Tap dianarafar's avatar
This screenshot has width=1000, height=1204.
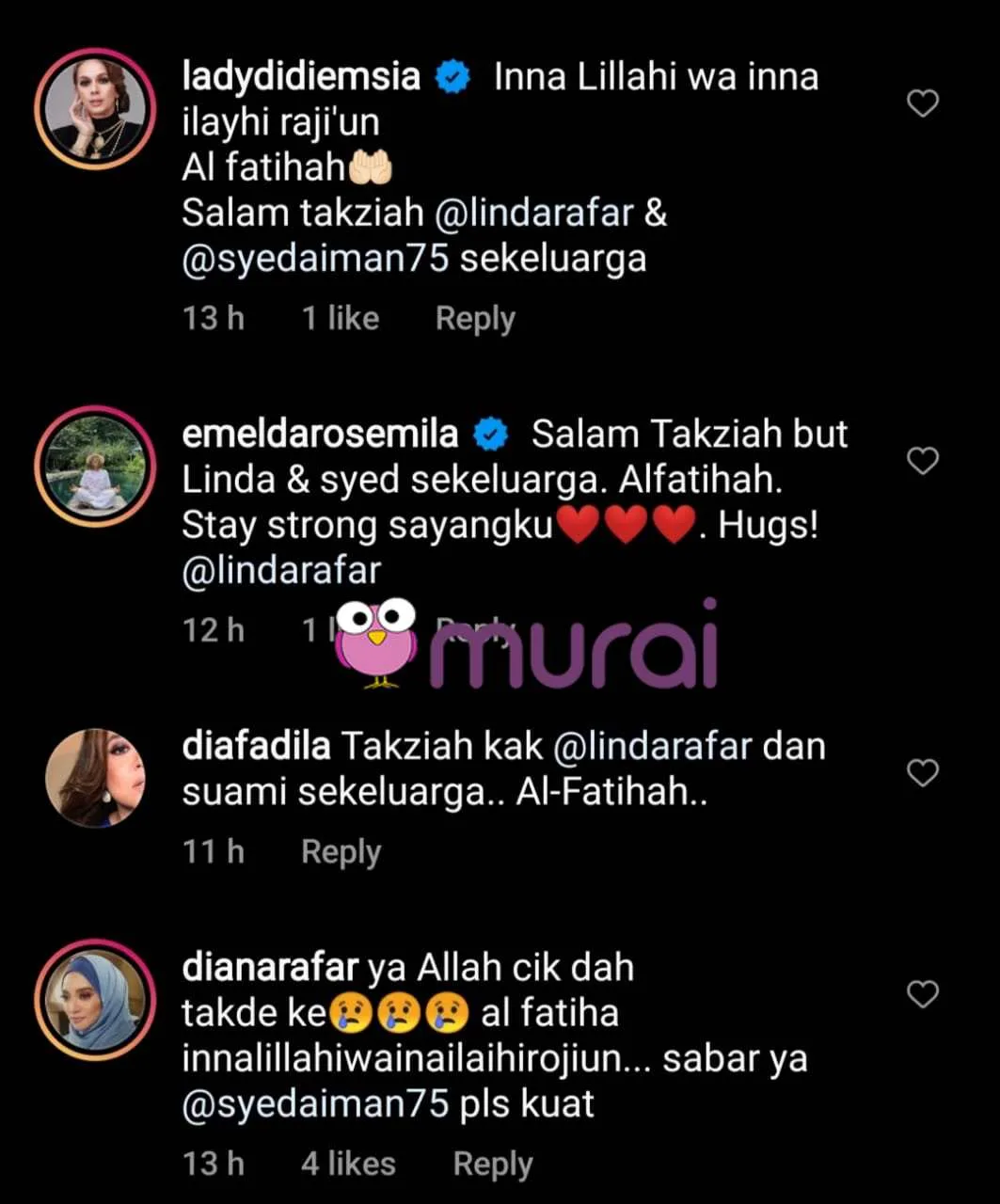(95, 1000)
